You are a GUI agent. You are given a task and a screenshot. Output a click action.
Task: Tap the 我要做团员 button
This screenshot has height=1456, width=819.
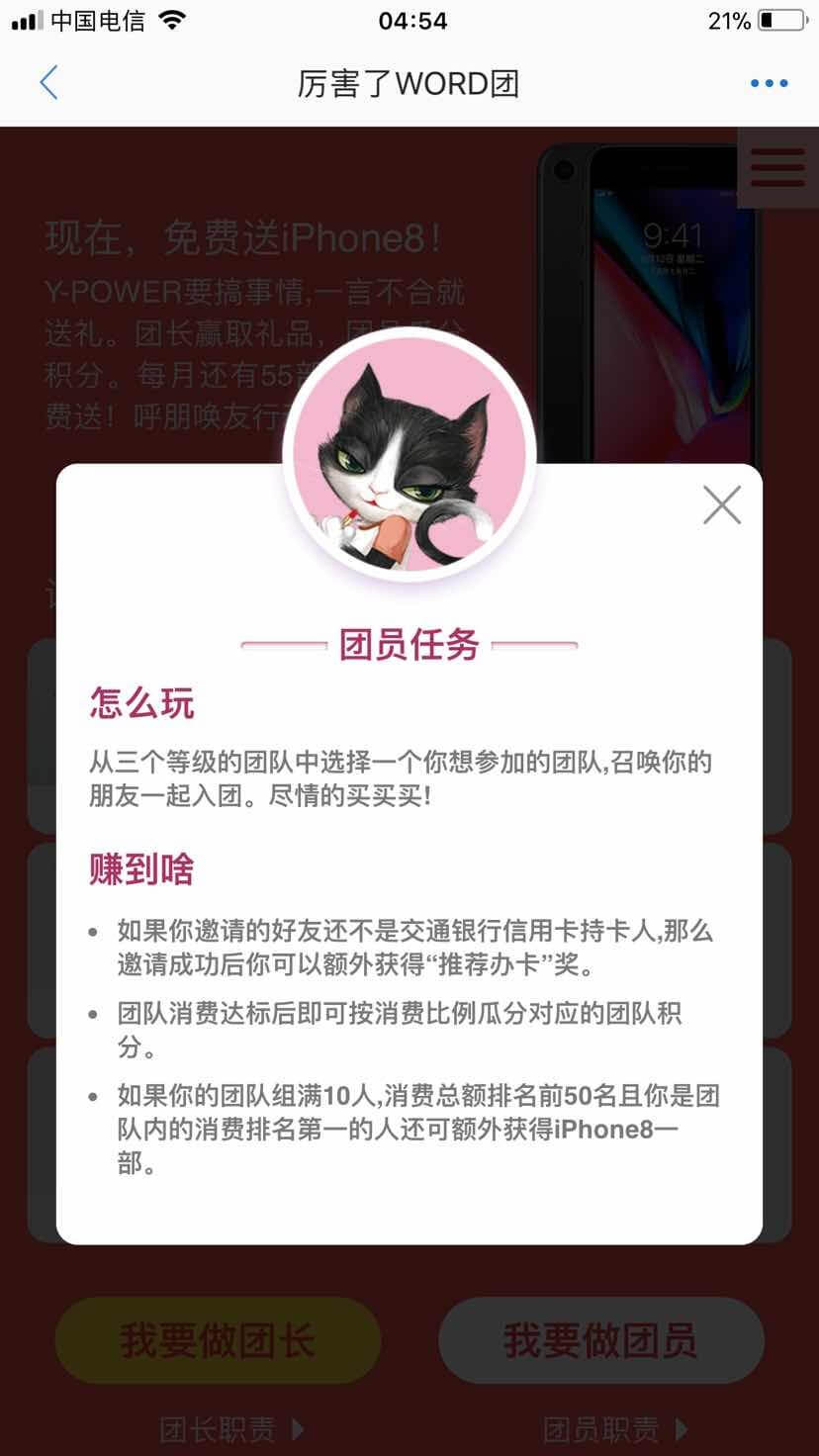tap(600, 1340)
